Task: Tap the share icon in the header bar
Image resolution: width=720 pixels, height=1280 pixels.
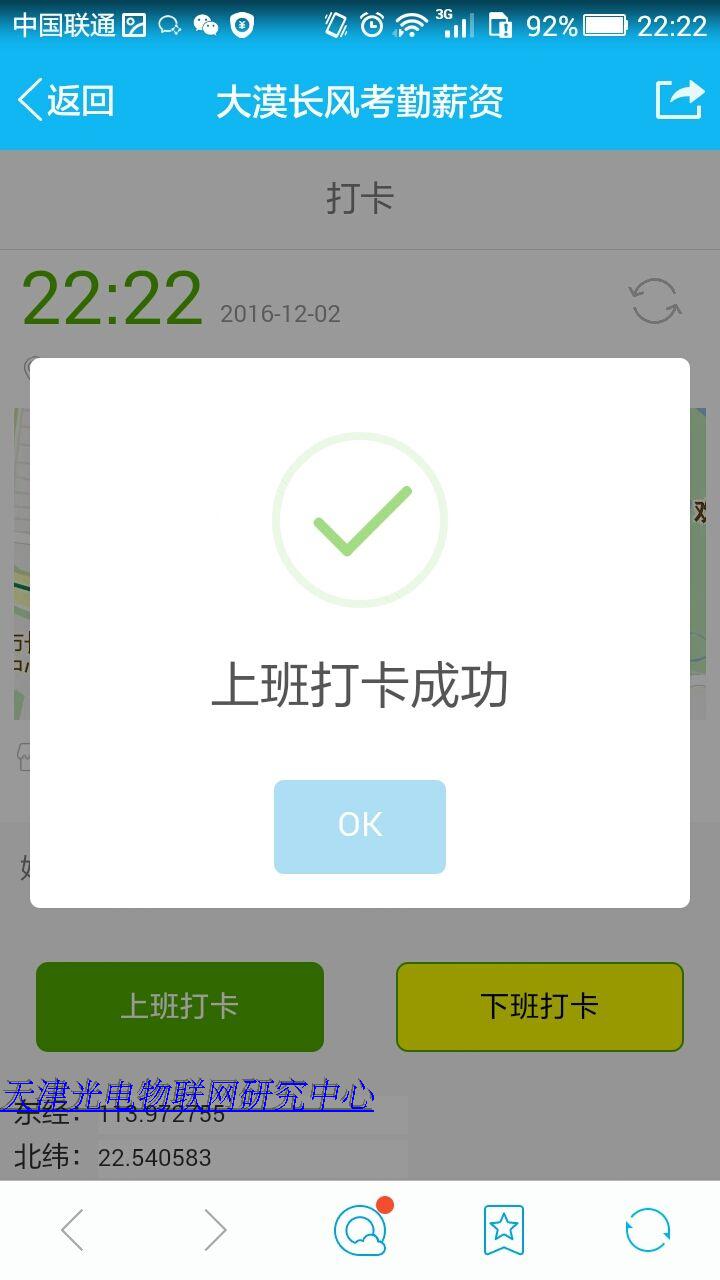Action: click(x=679, y=99)
